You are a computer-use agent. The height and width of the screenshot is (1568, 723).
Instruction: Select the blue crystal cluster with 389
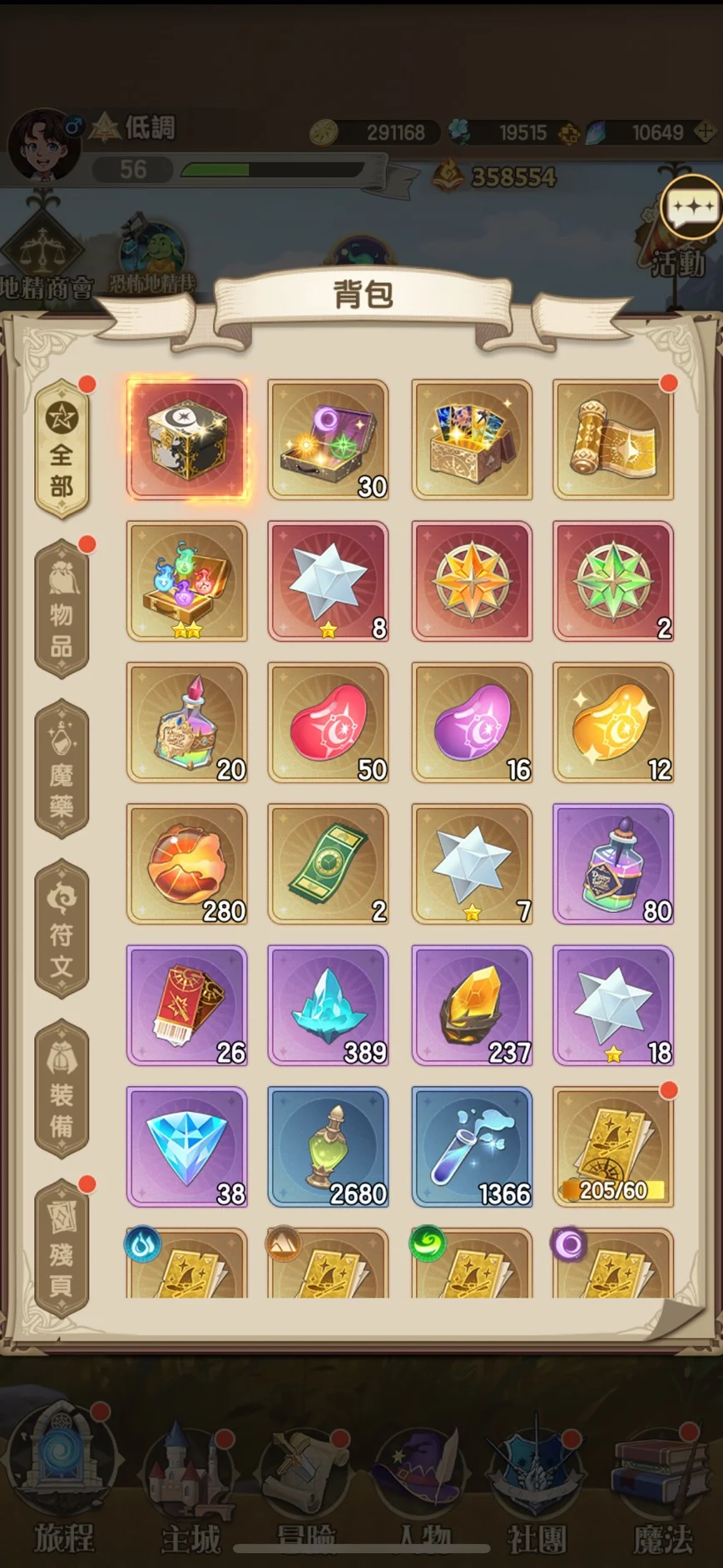[x=329, y=1005]
